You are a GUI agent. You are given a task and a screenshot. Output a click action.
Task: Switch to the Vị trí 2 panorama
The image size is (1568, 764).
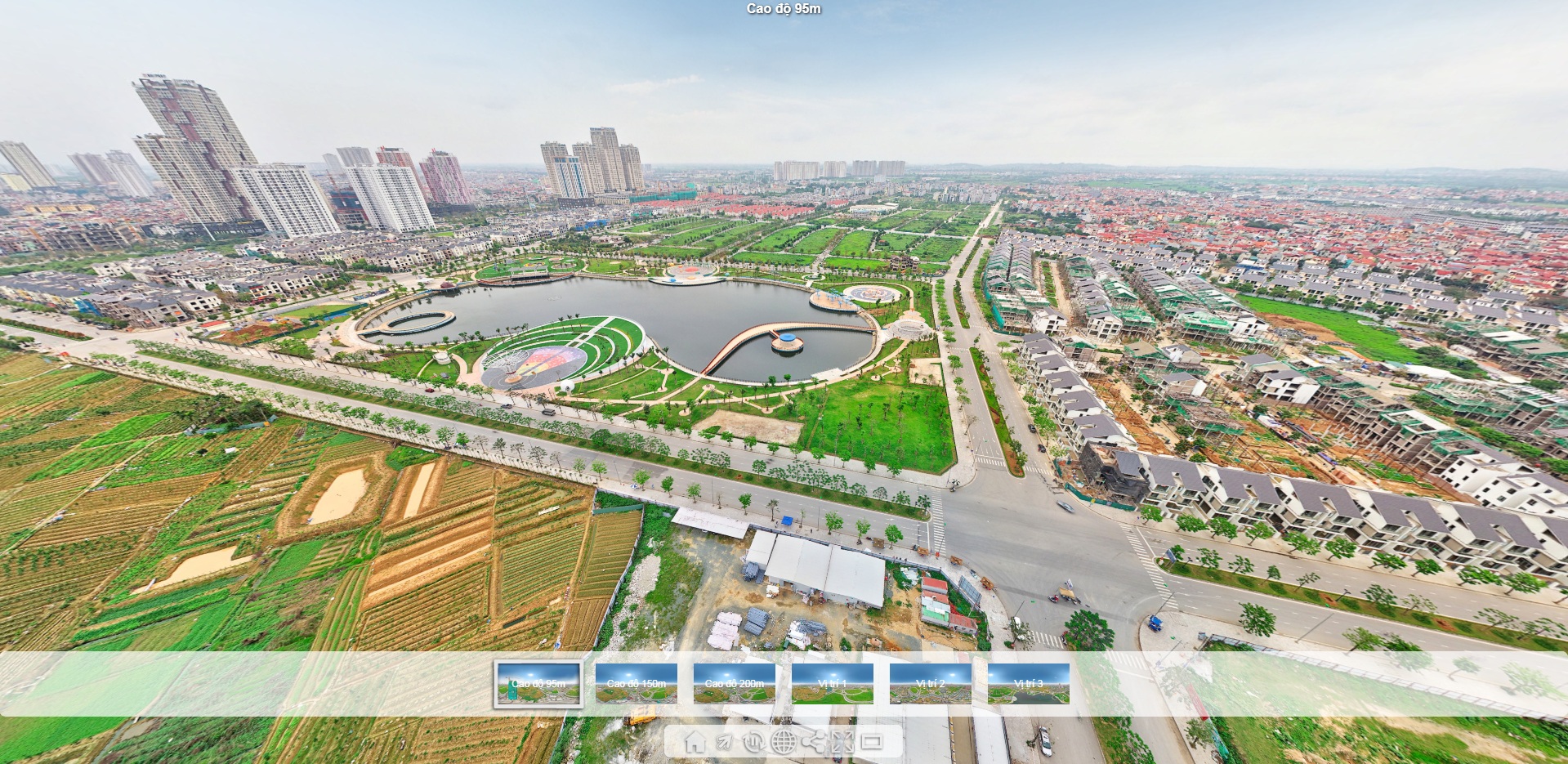pyautogui.click(x=931, y=683)
